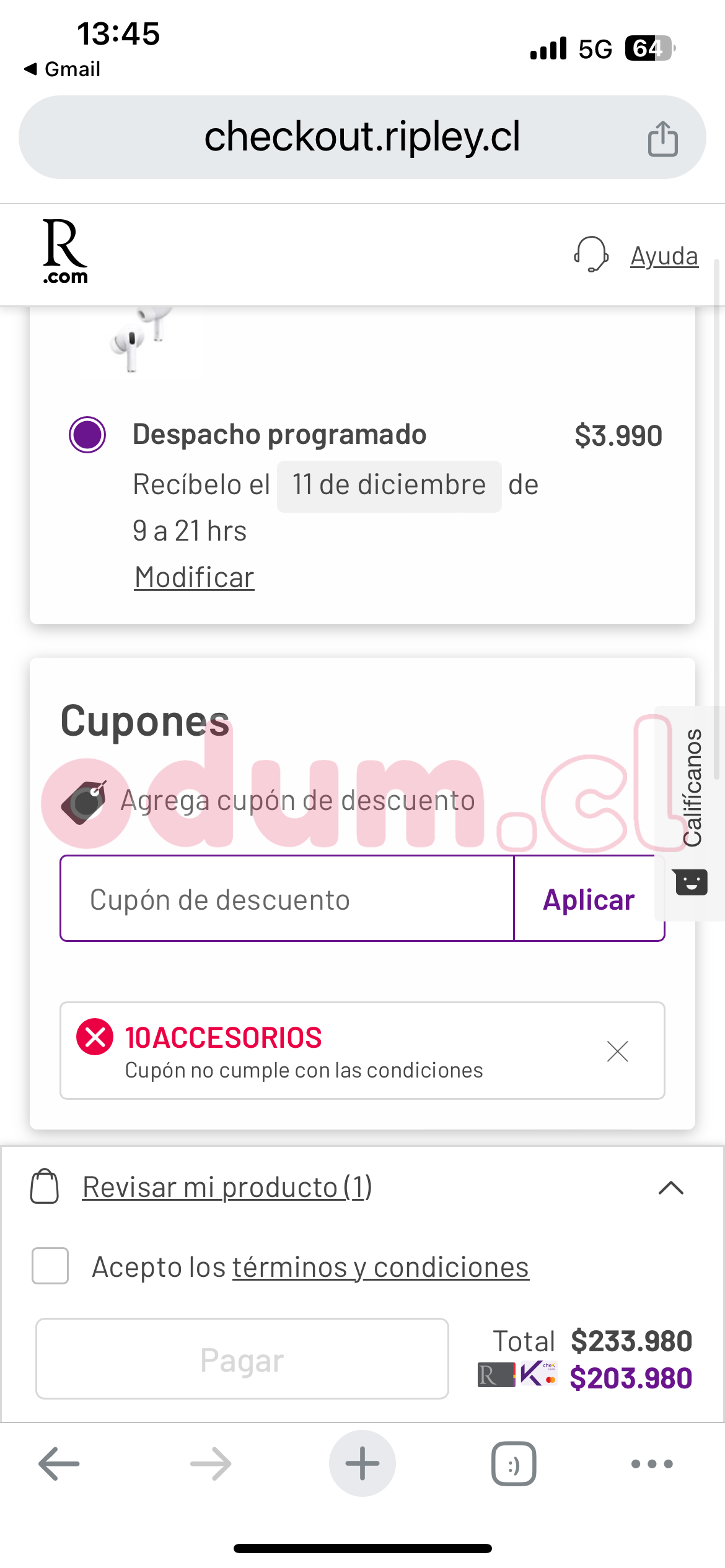Open the términos y condiciones link
Image resolution: width=725 pixels, height=1568 pixels.
pos(380,1267)
